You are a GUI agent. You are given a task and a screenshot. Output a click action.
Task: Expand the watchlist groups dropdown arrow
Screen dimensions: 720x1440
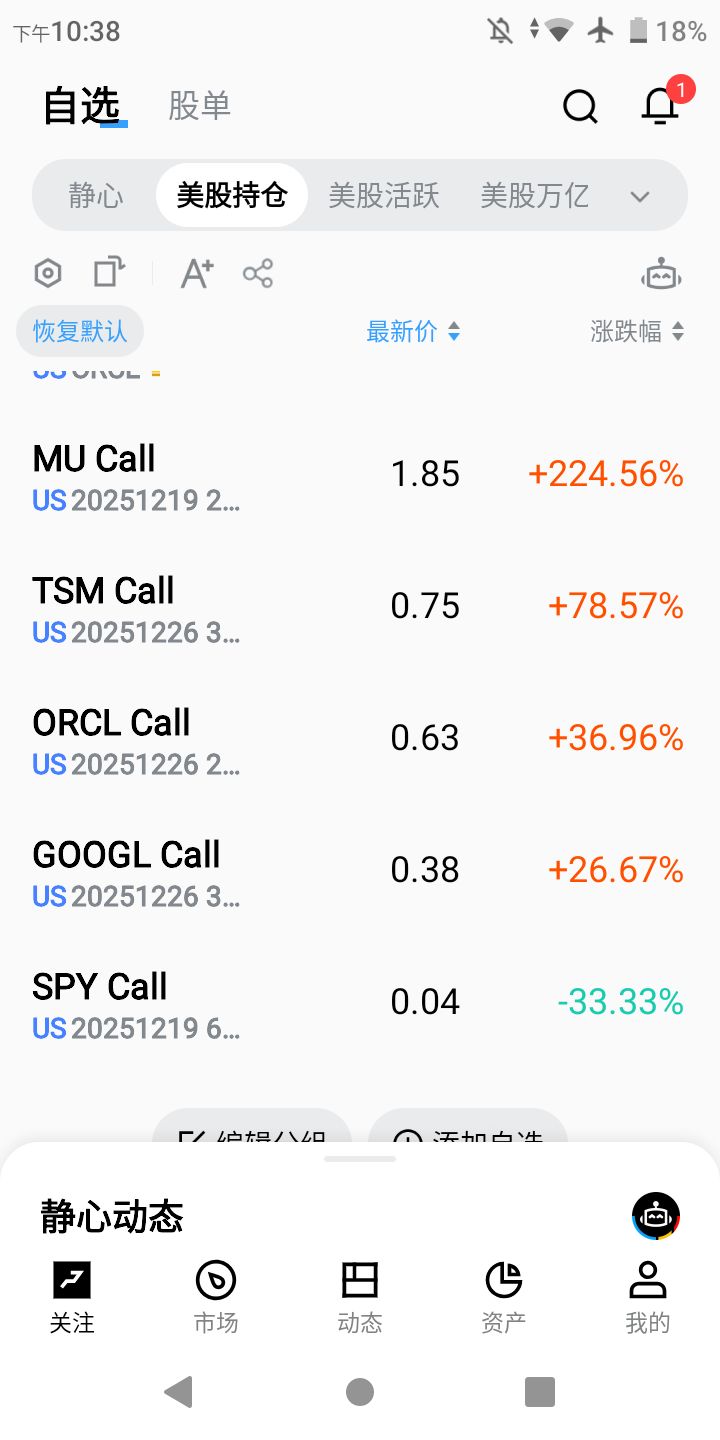pos(640,196)
